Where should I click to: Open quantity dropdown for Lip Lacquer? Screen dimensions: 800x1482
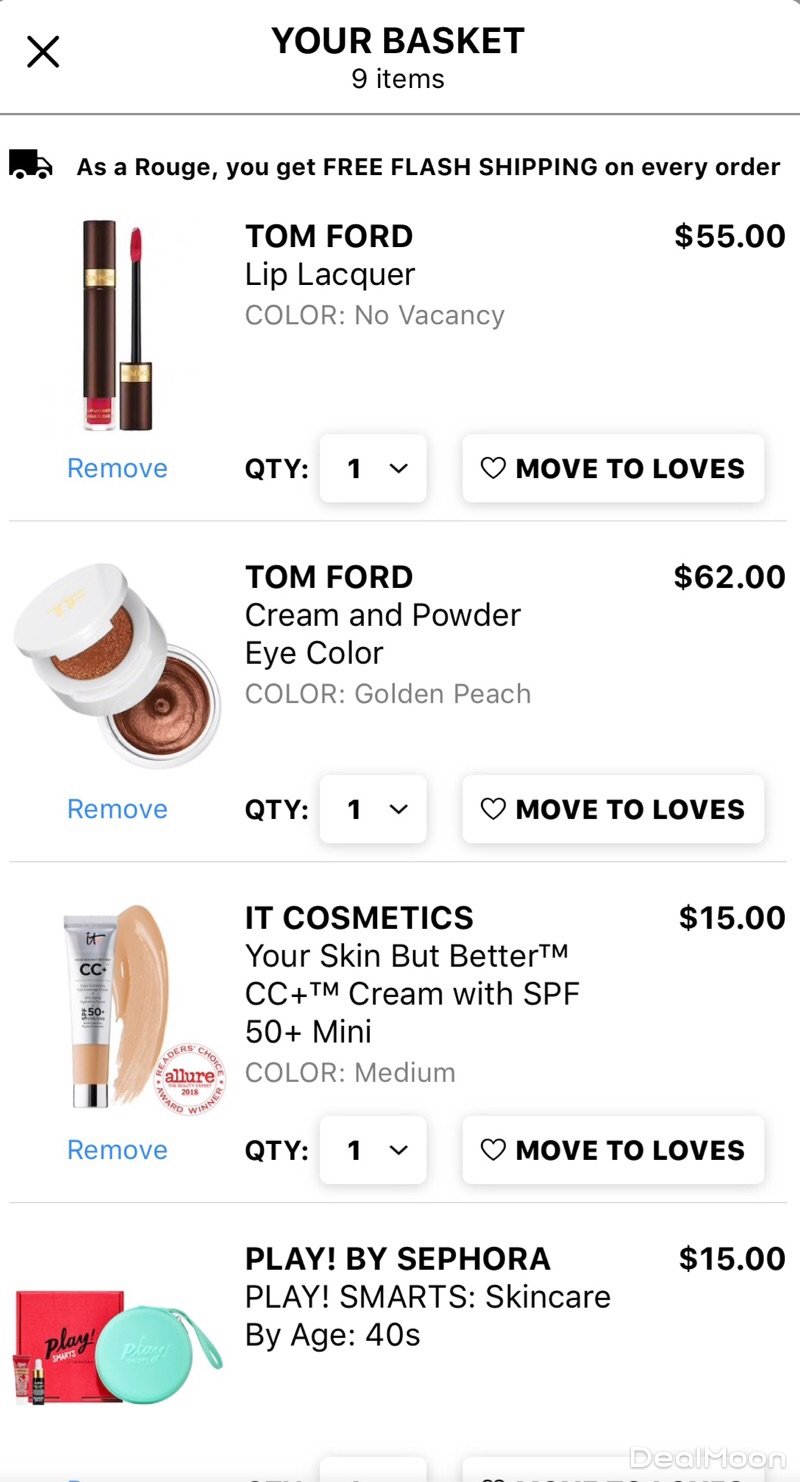pos(373,468)
